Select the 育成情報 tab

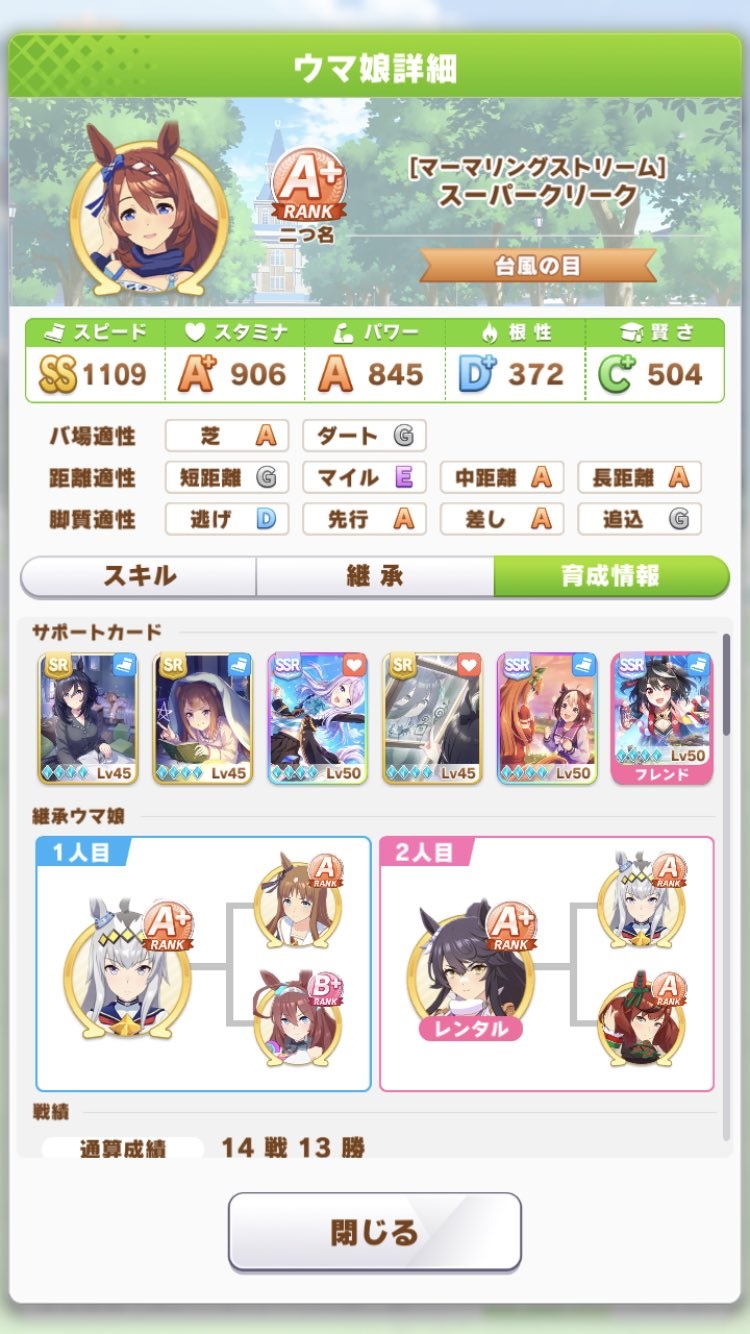point(610,577)
